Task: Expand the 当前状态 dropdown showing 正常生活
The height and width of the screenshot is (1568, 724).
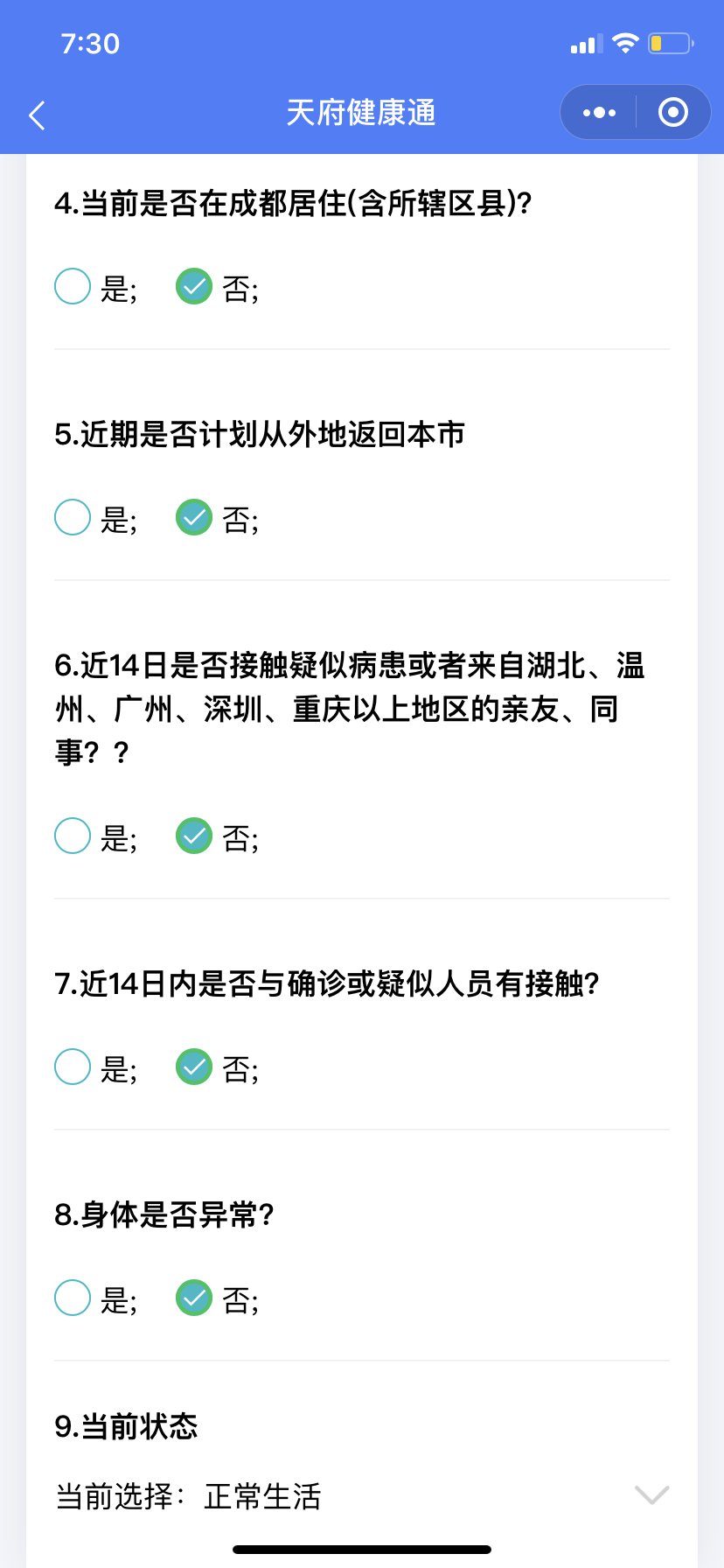Action: (x=651, y=1494)
